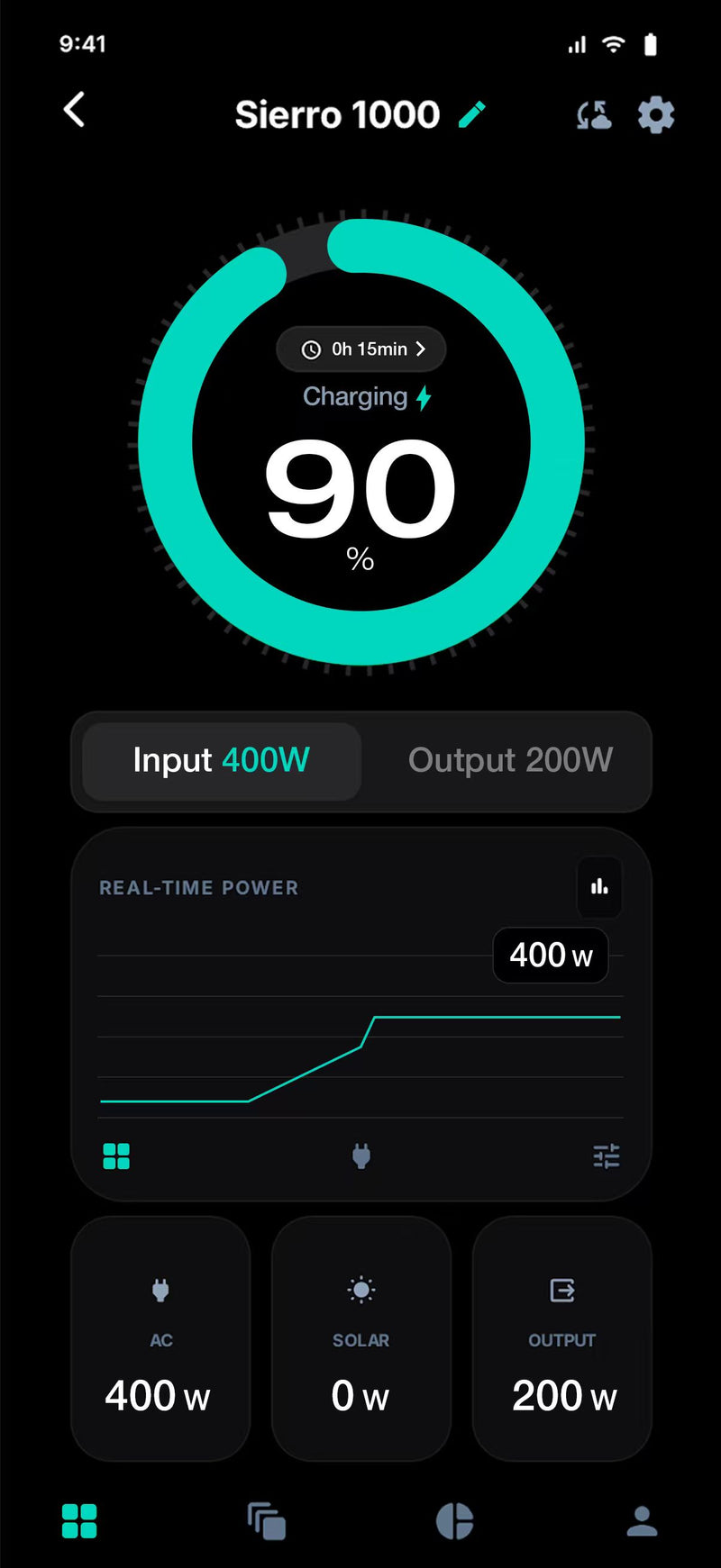Go back using the top-left arrow
This screenshot has height=1568, width=721.
pos(75,111)
